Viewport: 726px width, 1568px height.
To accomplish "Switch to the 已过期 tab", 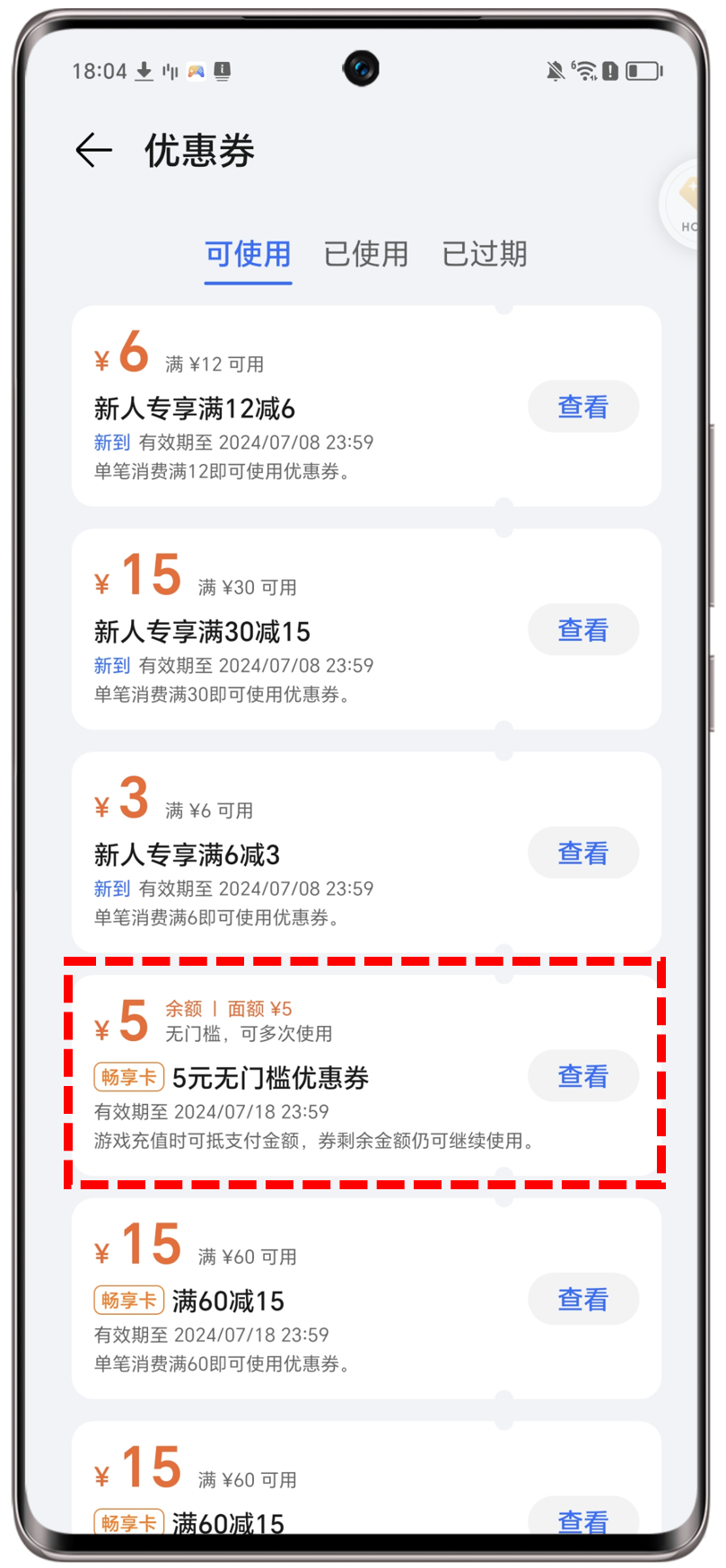I will [x=485, y=254].
